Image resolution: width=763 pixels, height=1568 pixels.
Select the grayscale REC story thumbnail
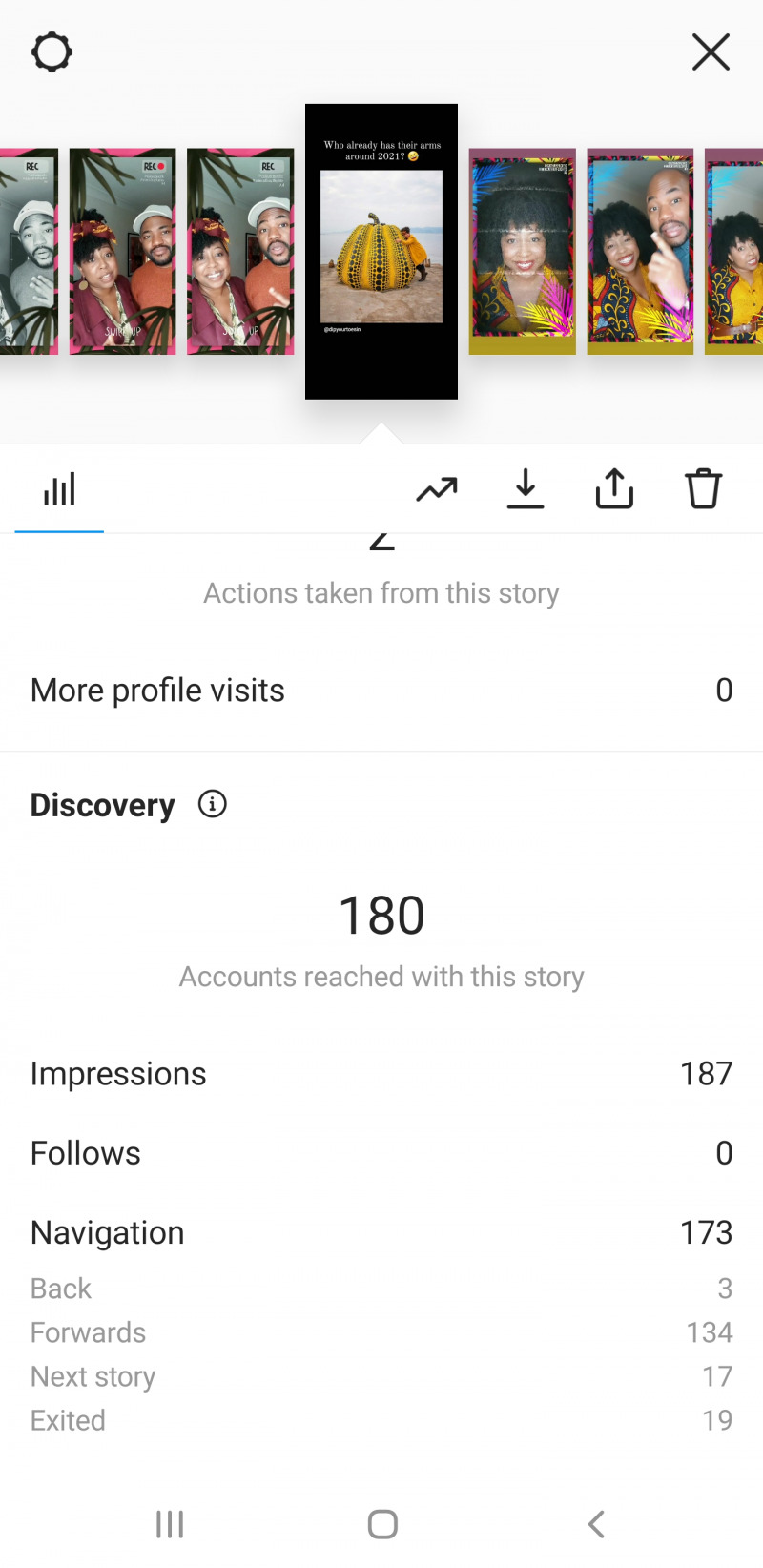(29, 251)
